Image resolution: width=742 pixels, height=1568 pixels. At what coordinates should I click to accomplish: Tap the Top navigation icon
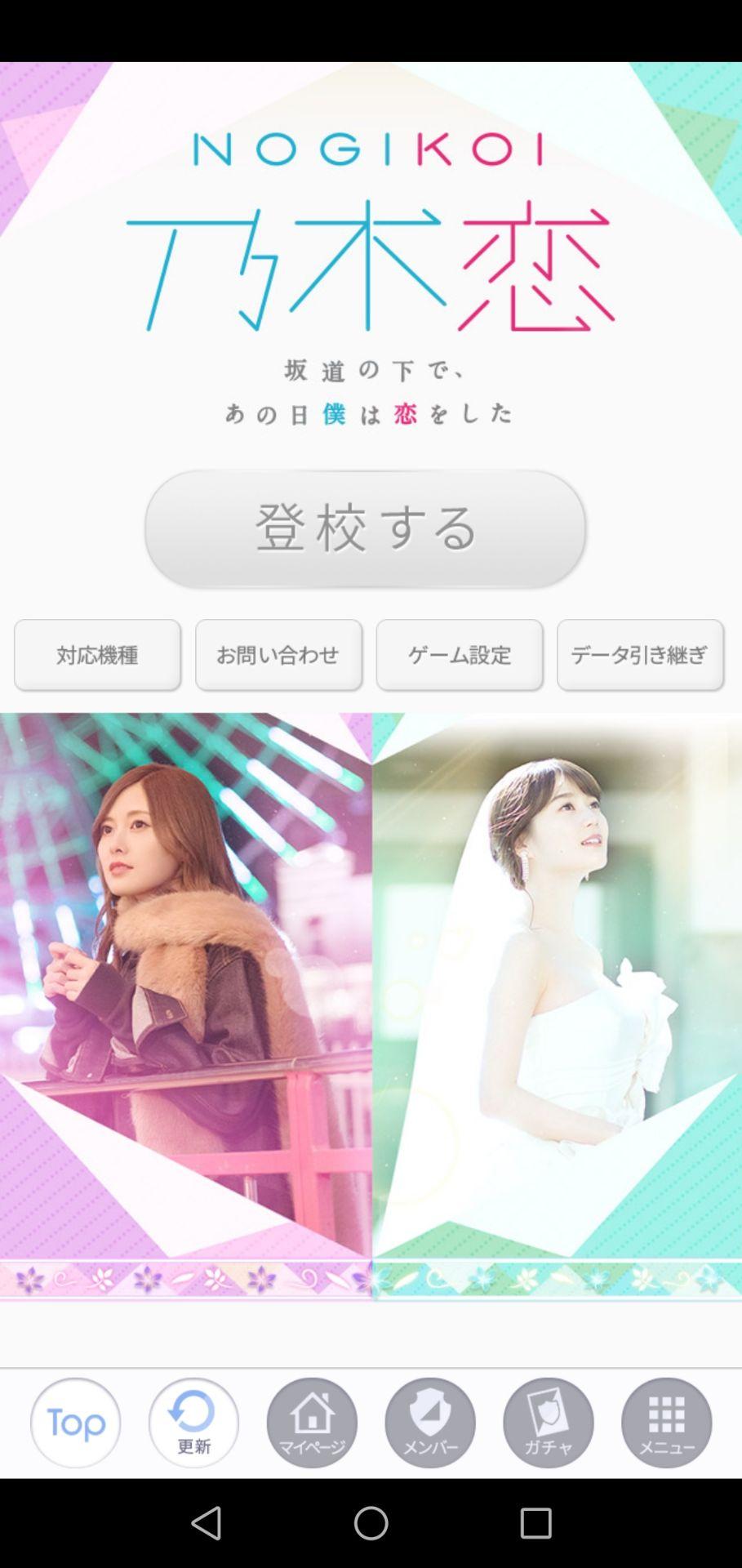[75, 1421]
